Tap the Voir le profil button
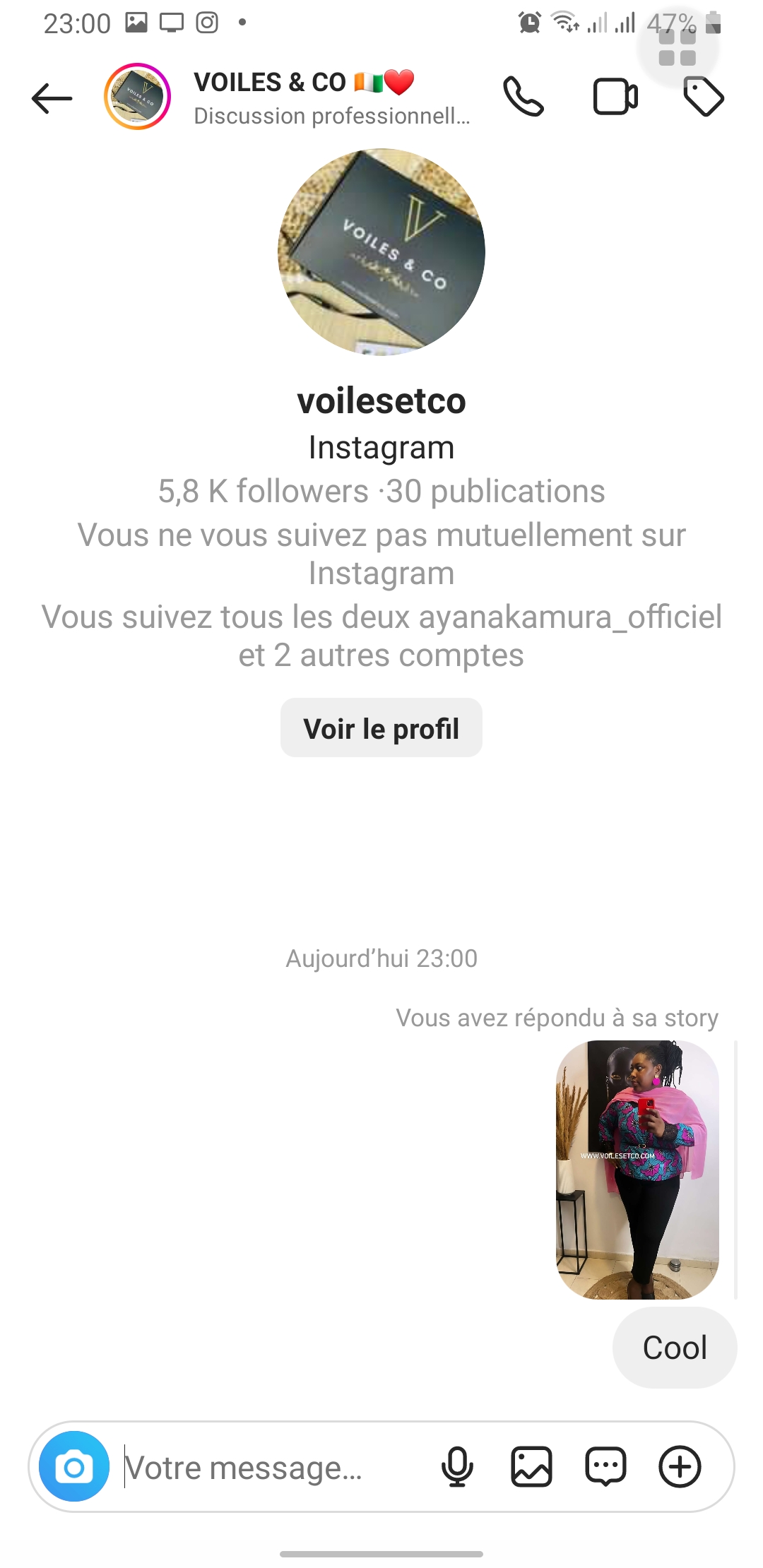Image resolution: width=763 pixels, height=1568 pixels. (381, 728)
